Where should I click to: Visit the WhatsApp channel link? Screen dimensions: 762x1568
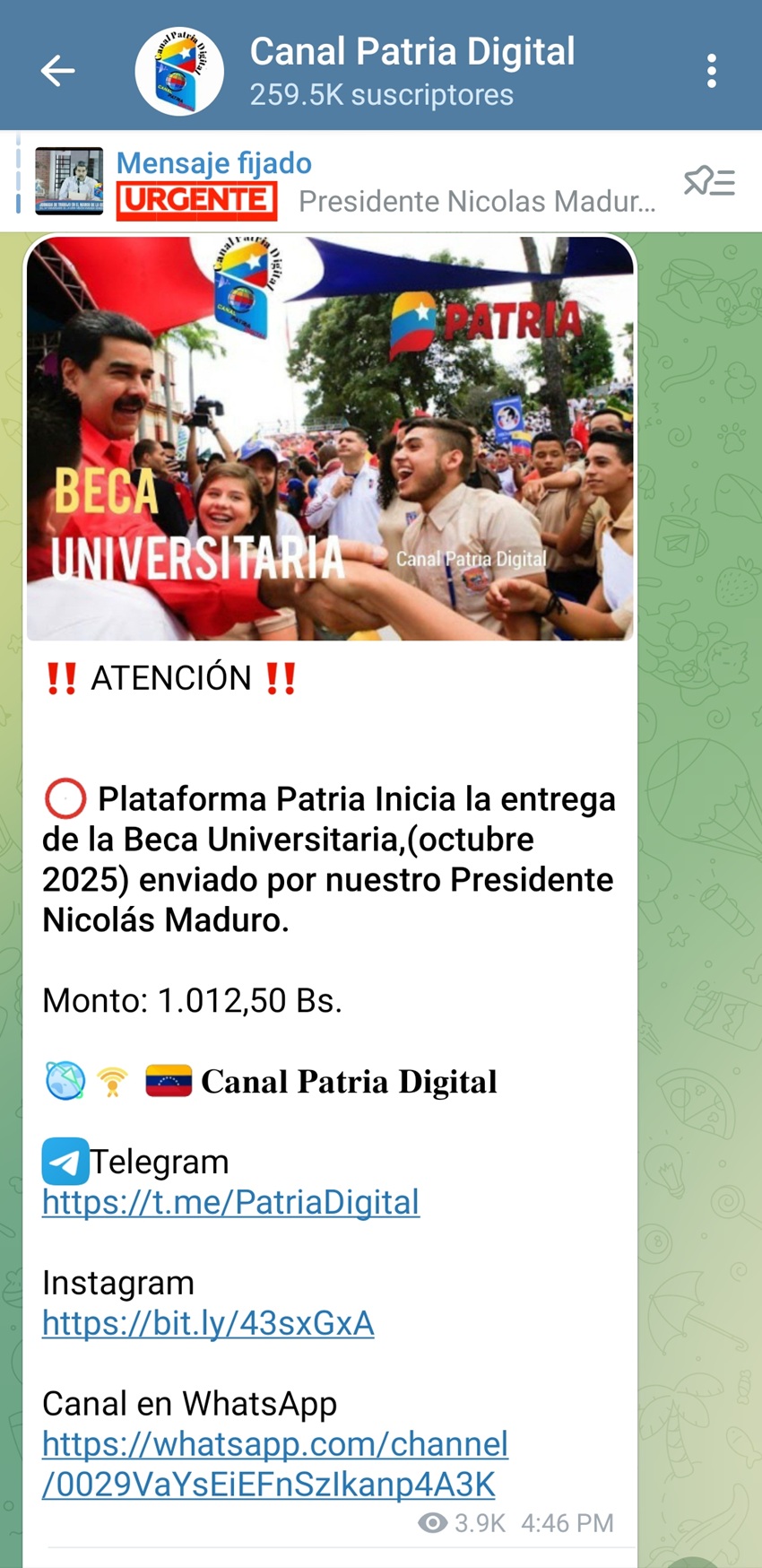pos(274,1464)
